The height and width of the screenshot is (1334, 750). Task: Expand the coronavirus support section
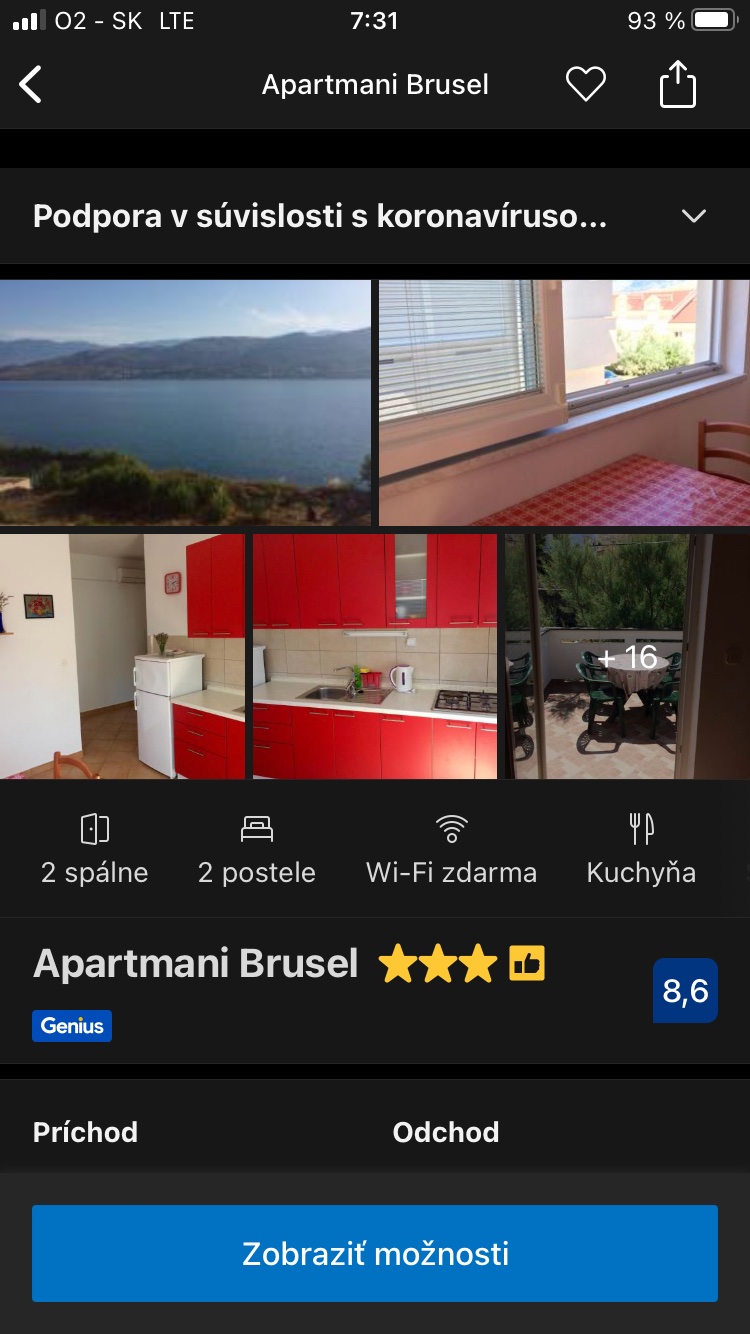coord(693,217)
